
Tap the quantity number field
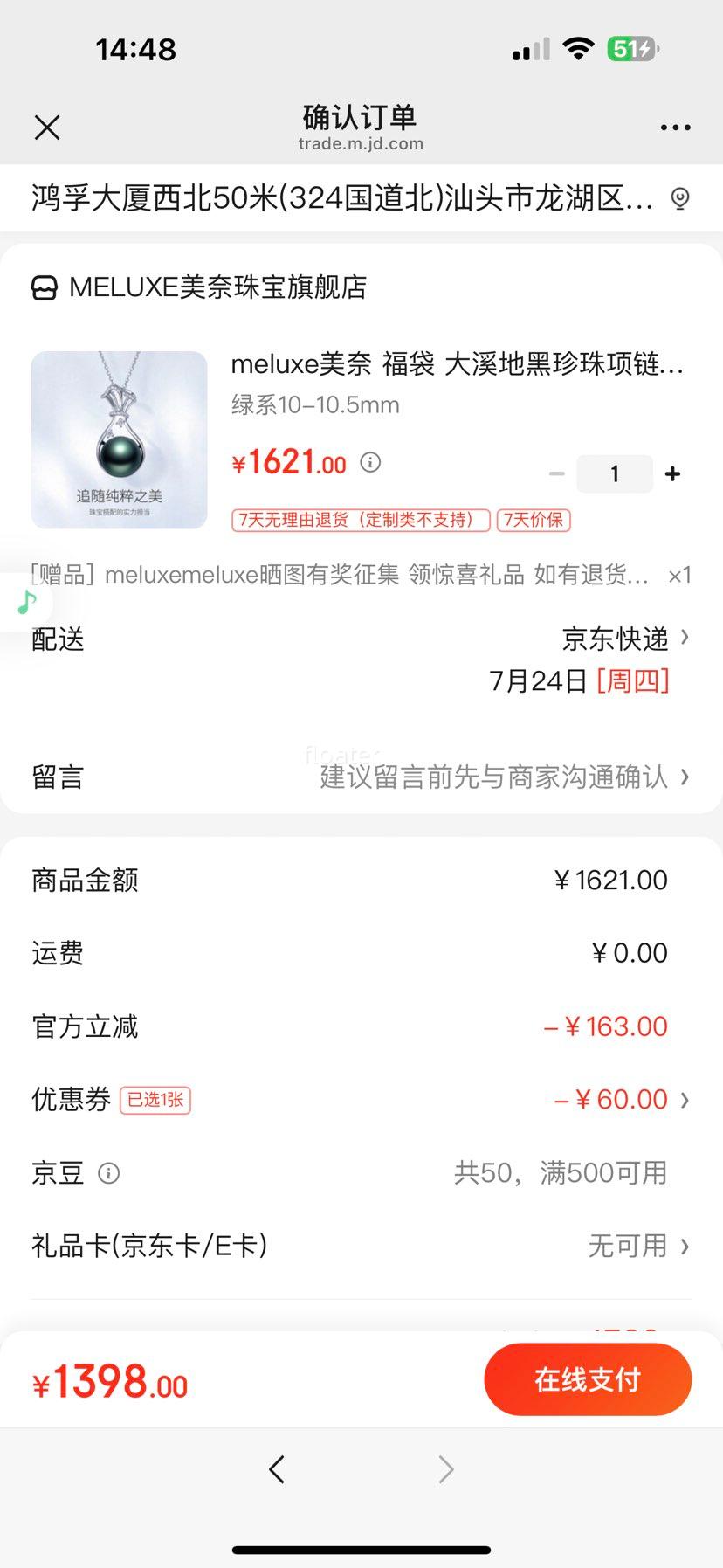[x=615, y=473]
